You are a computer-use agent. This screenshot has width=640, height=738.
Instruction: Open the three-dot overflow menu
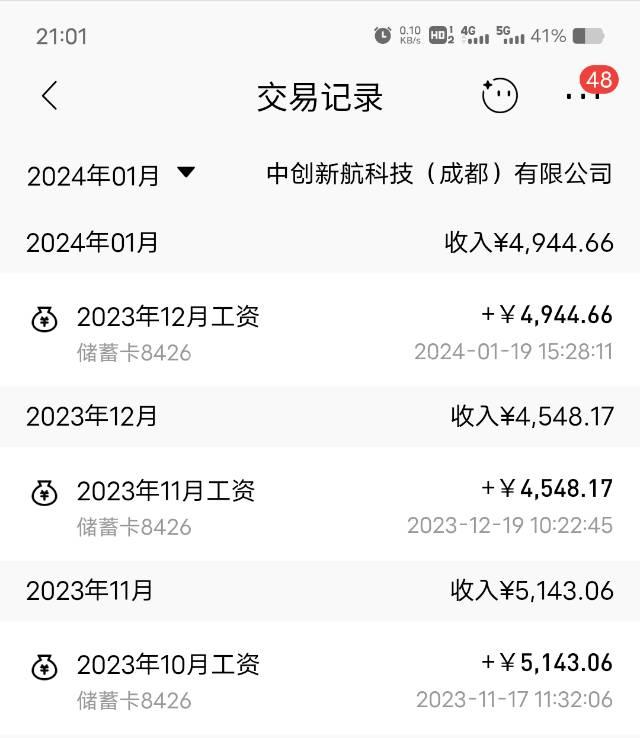tap(583, 96)
